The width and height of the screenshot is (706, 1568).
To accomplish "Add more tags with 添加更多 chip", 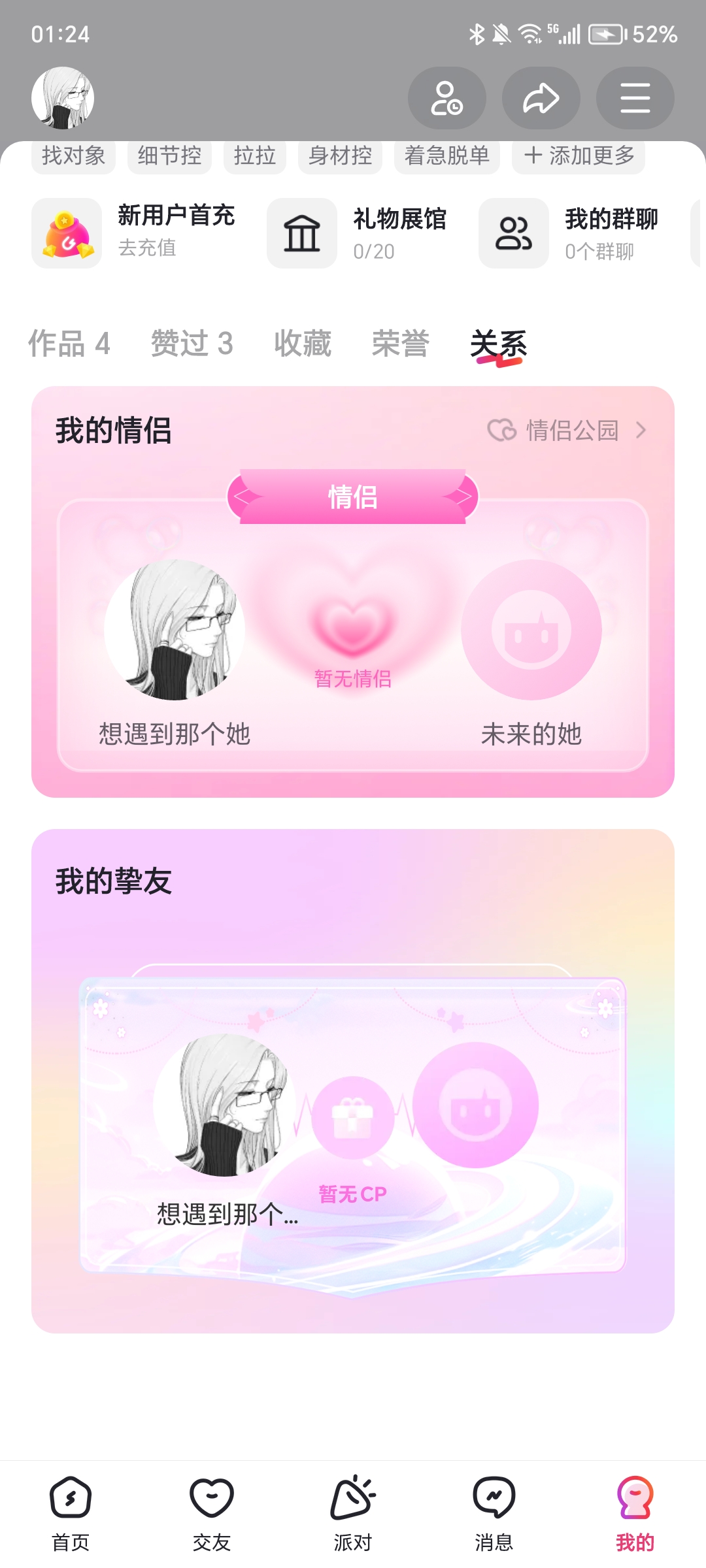I will (579, 155).
